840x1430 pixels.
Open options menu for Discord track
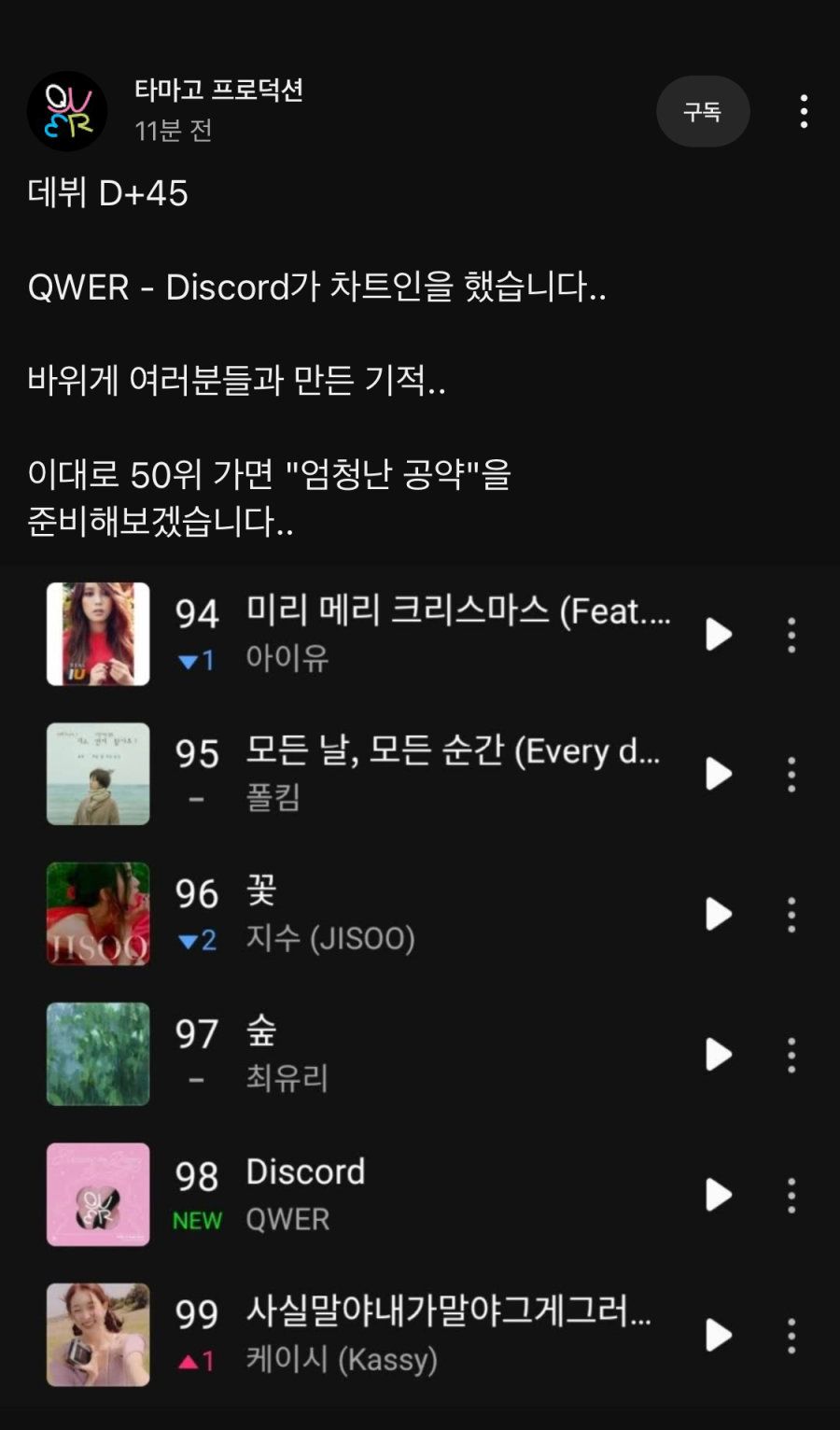coord(791,1195)
